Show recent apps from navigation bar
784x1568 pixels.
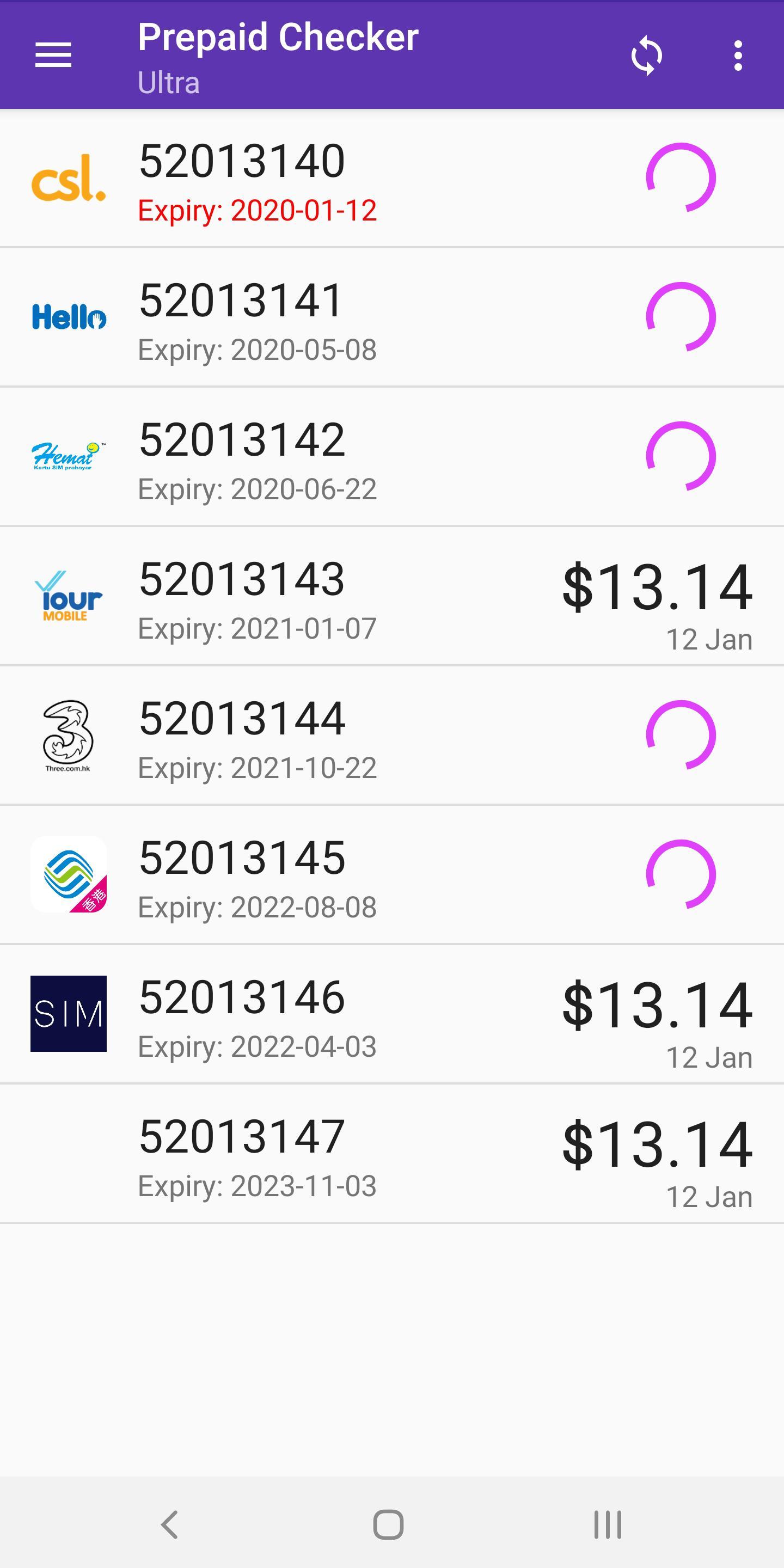pyautogui.click(x=608, y=1525)
